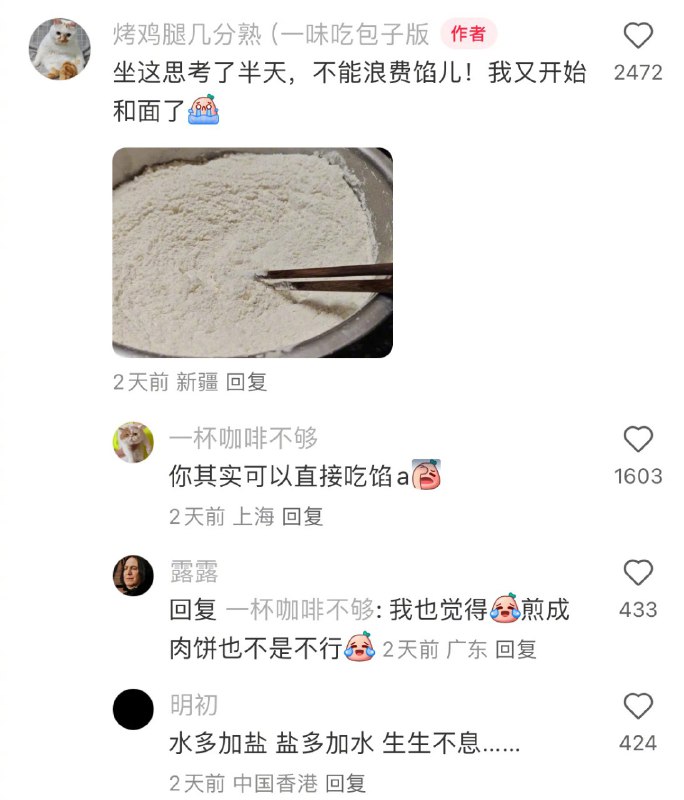Open 露露's profile avatar

pyautogui.click(x=133, y=575)
